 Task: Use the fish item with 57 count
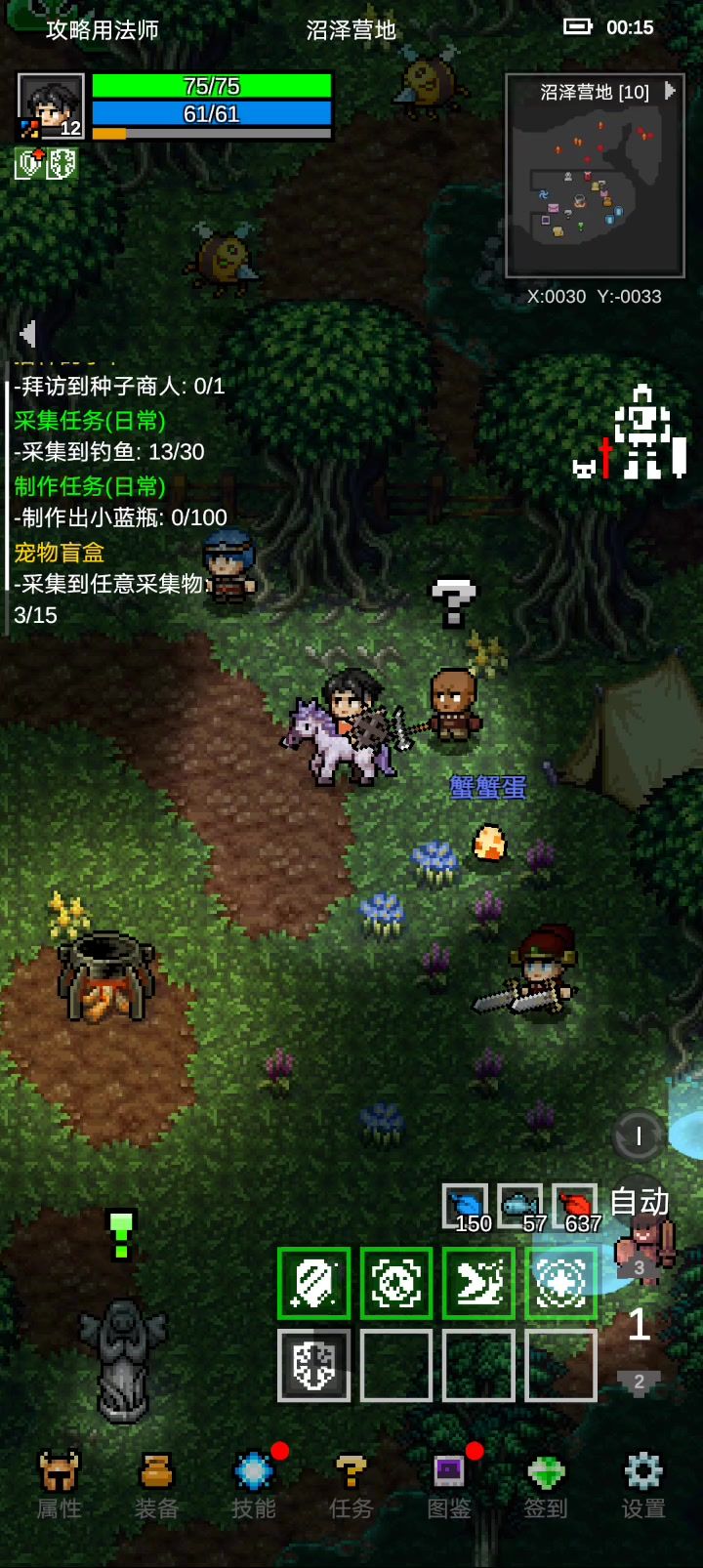pos(520,1207)
